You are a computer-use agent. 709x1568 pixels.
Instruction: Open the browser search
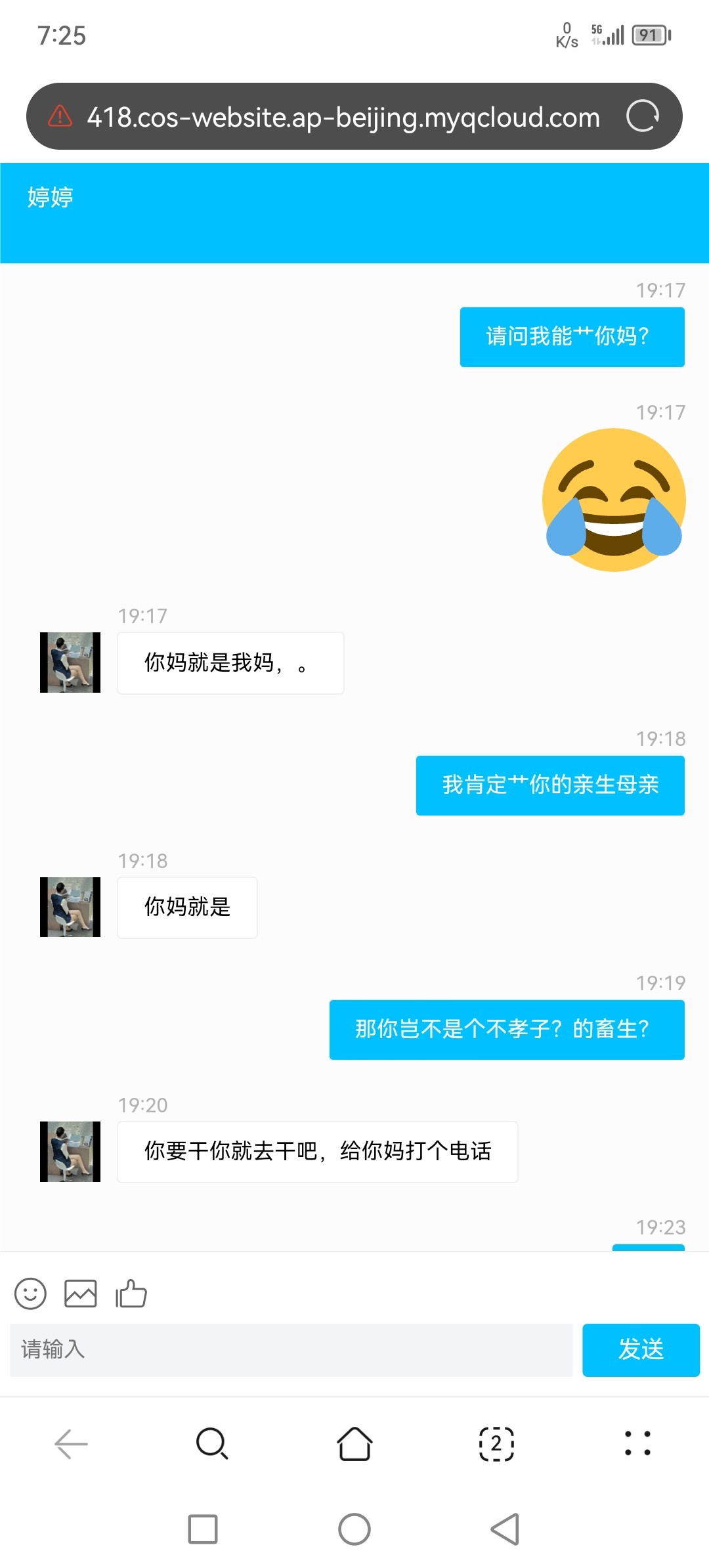[212, 1445]
